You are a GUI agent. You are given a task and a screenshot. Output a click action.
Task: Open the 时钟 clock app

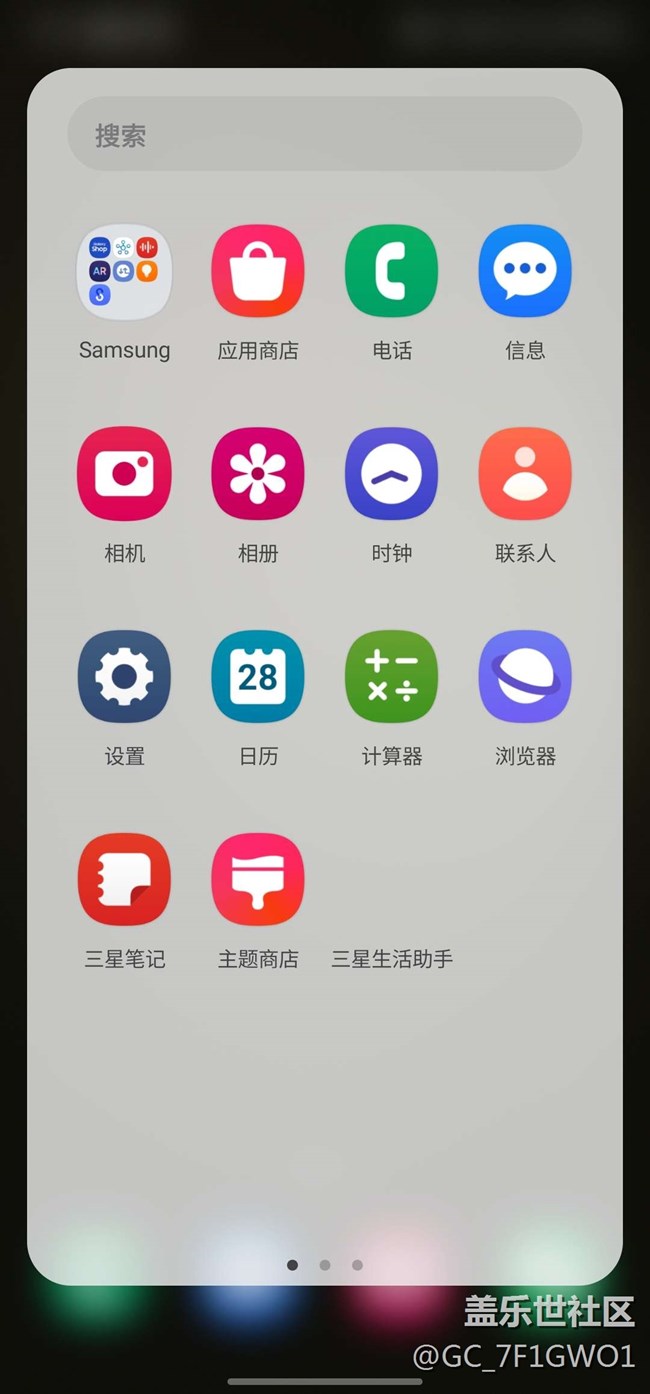pyautogui.click(x=391, y=475)
